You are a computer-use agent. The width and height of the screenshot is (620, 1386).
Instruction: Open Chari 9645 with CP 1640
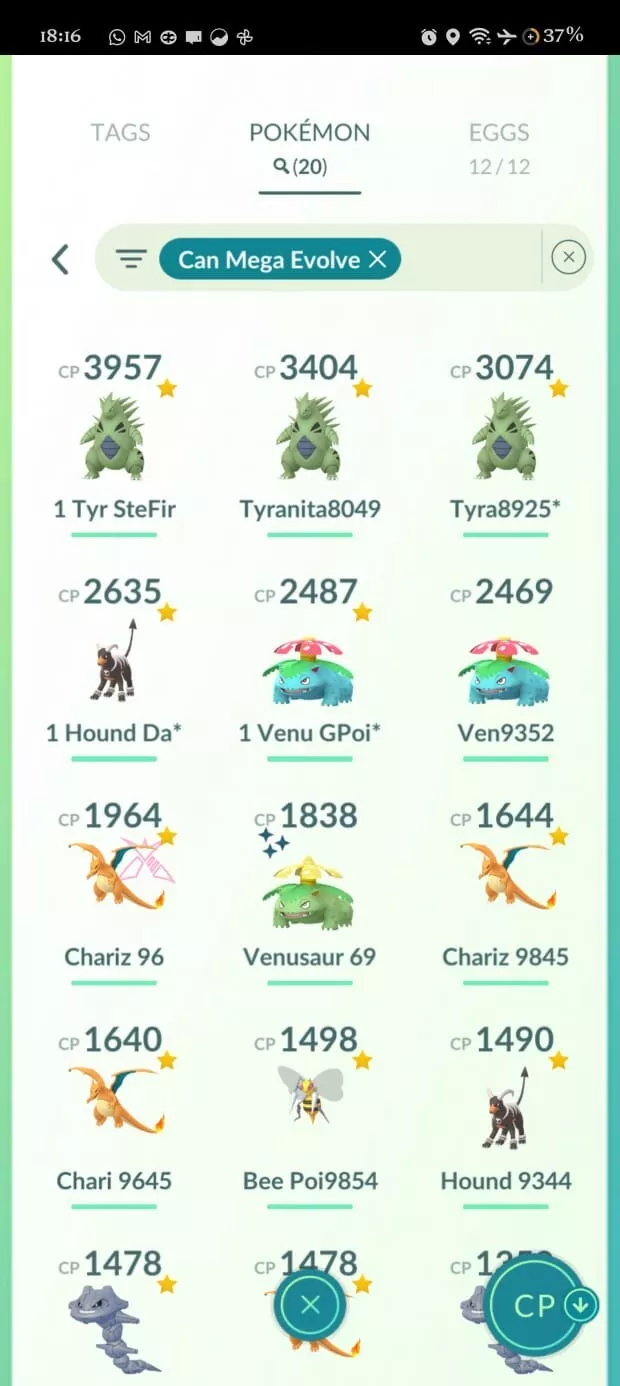click(x=114, y=1109)
